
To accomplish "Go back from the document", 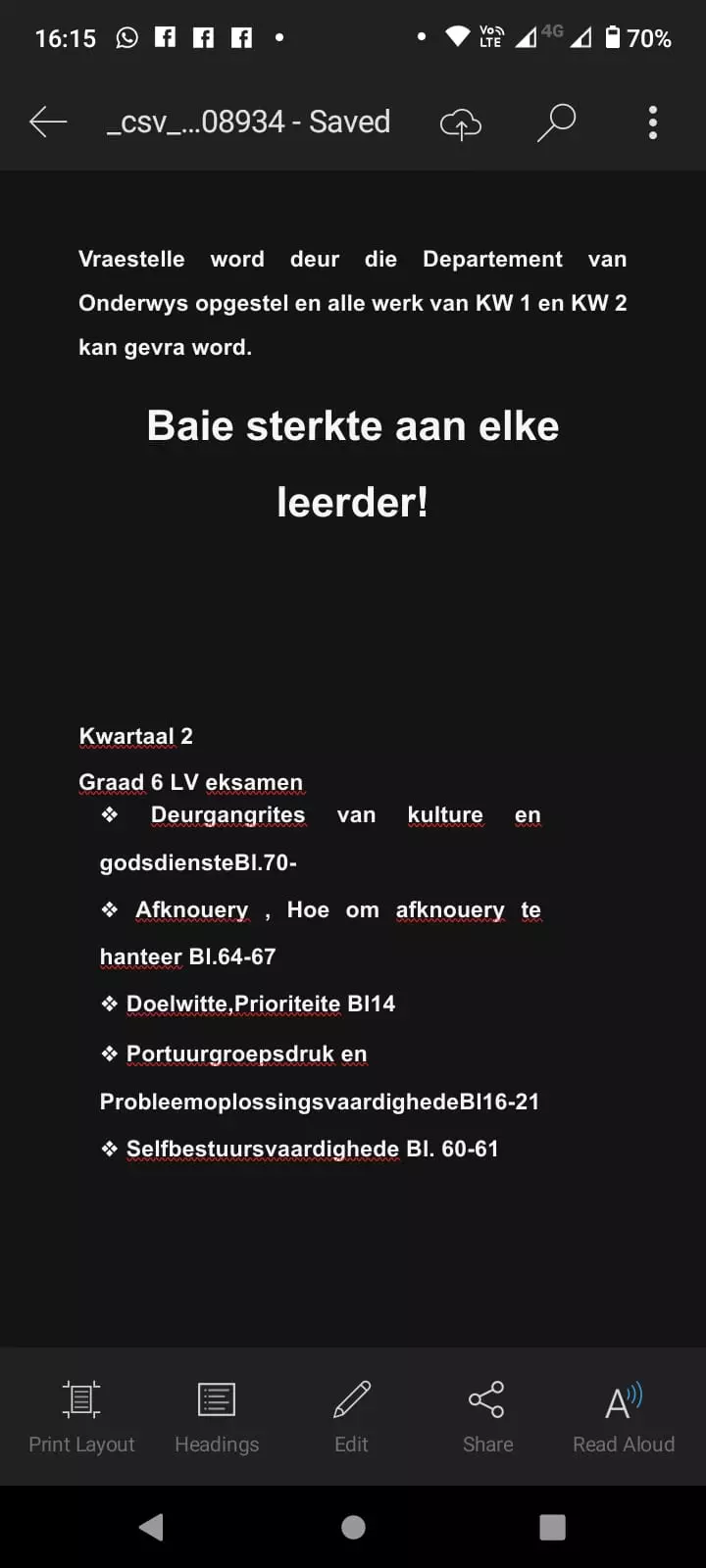I will pyautogui.click(x=48, y=122).
